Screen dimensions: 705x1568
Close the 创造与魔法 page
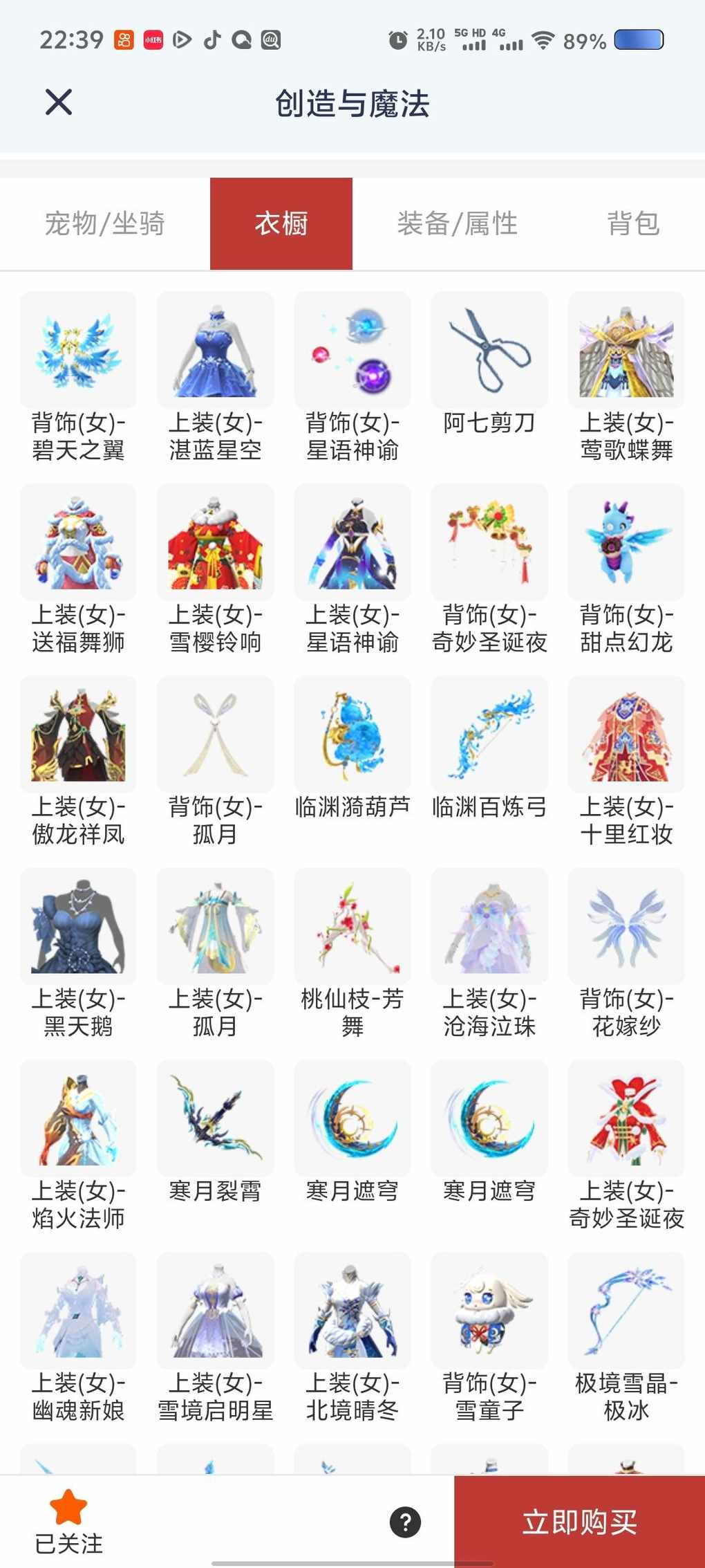click(x=59, y=102)
